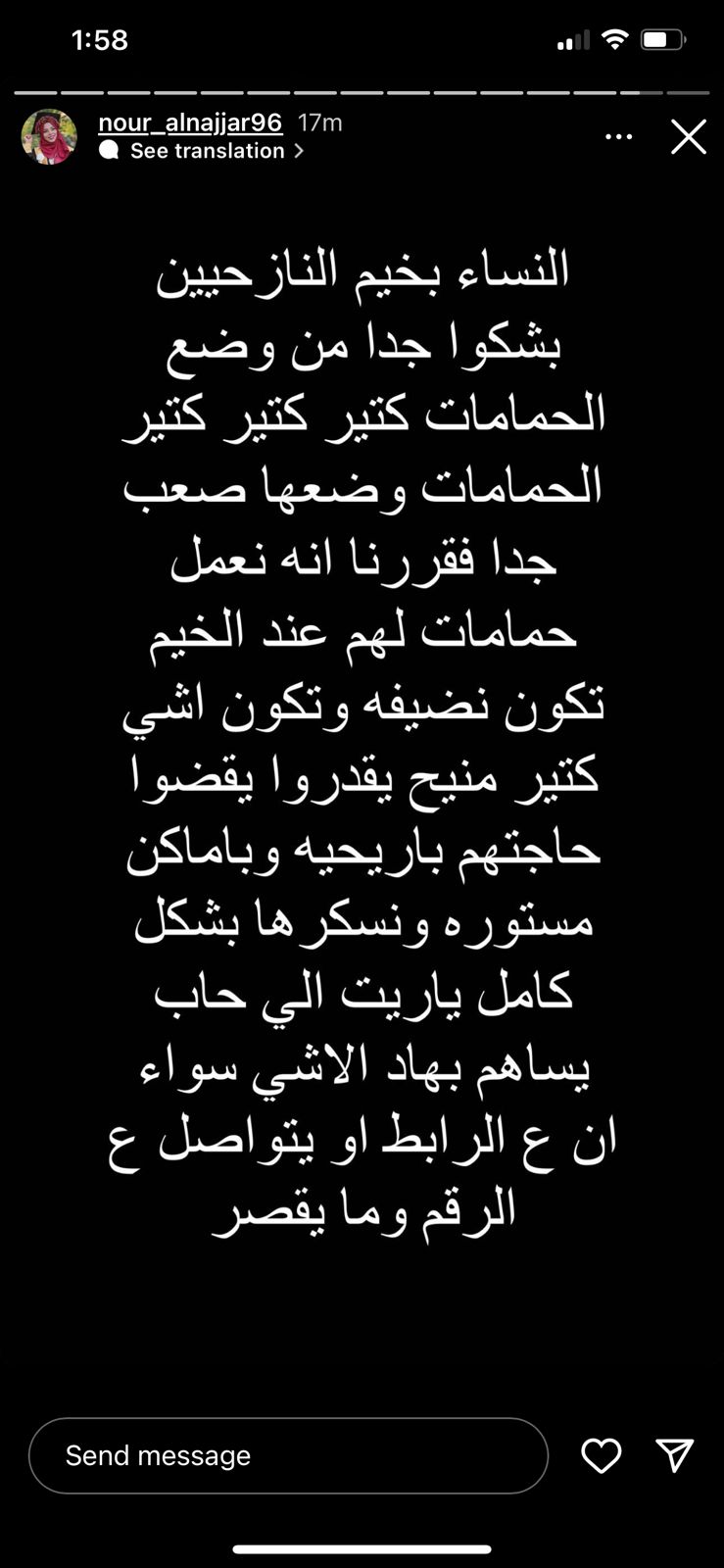
Task: Open the three-dot story options menu
Action: click(618, 137)
